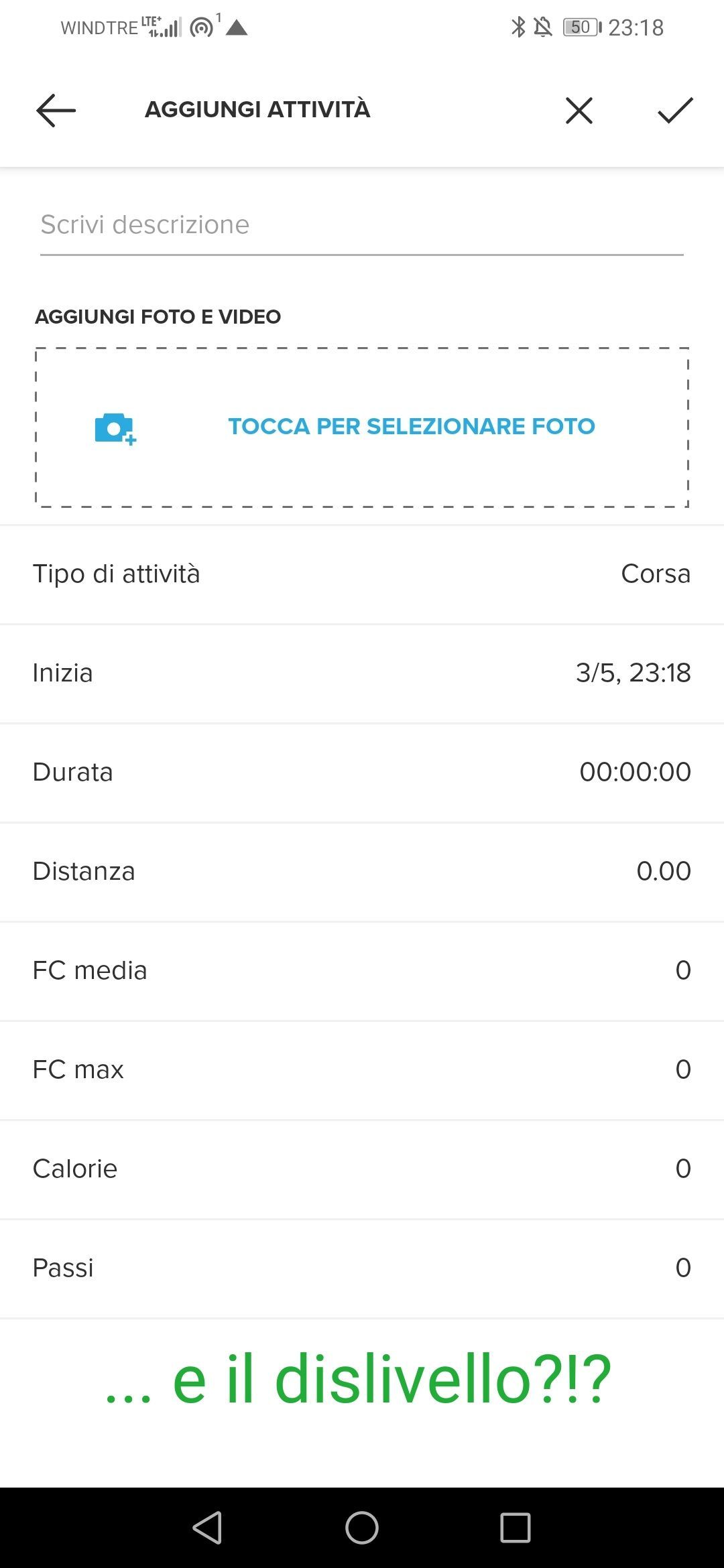Discard the activity with the X icon
Viewport: 724px width, 1568px height.
[579, 111]
